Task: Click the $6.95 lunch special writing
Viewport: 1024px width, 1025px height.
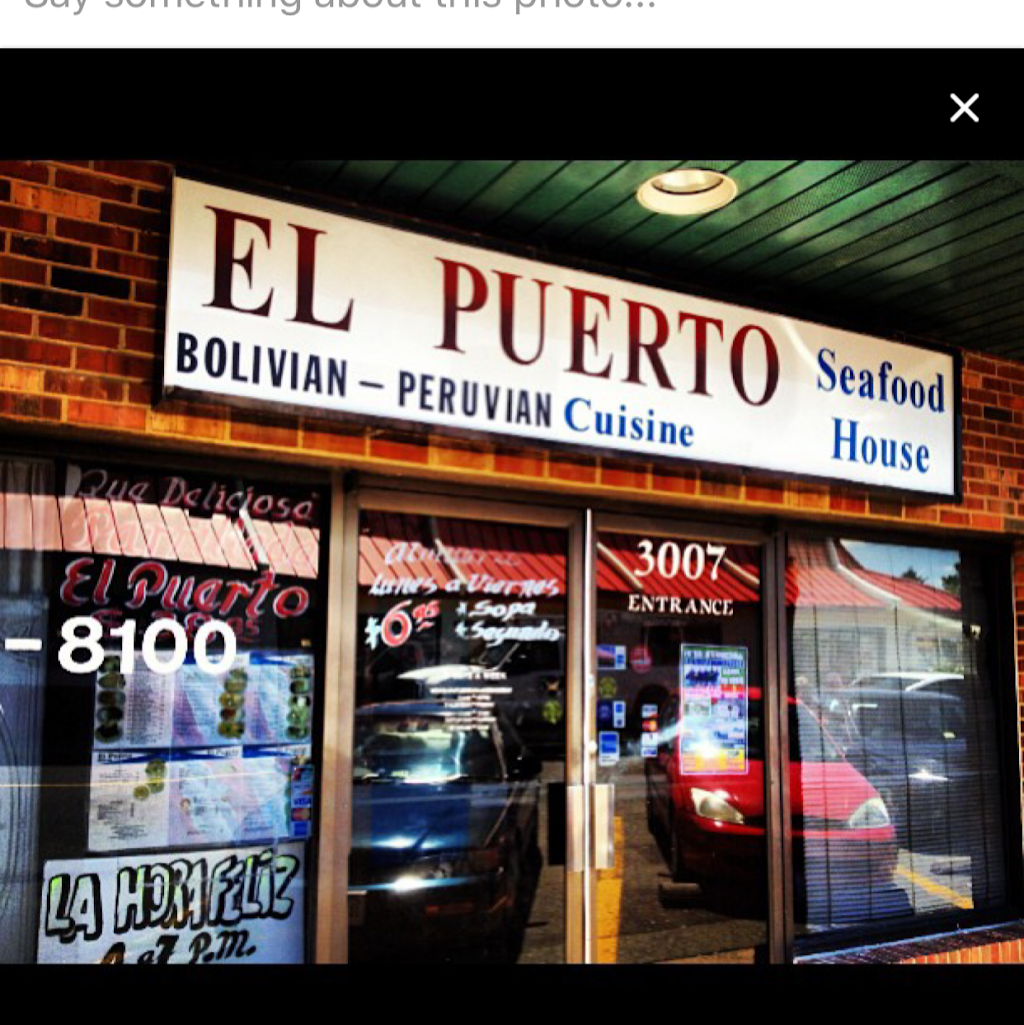Action: (x=400, y=620)
